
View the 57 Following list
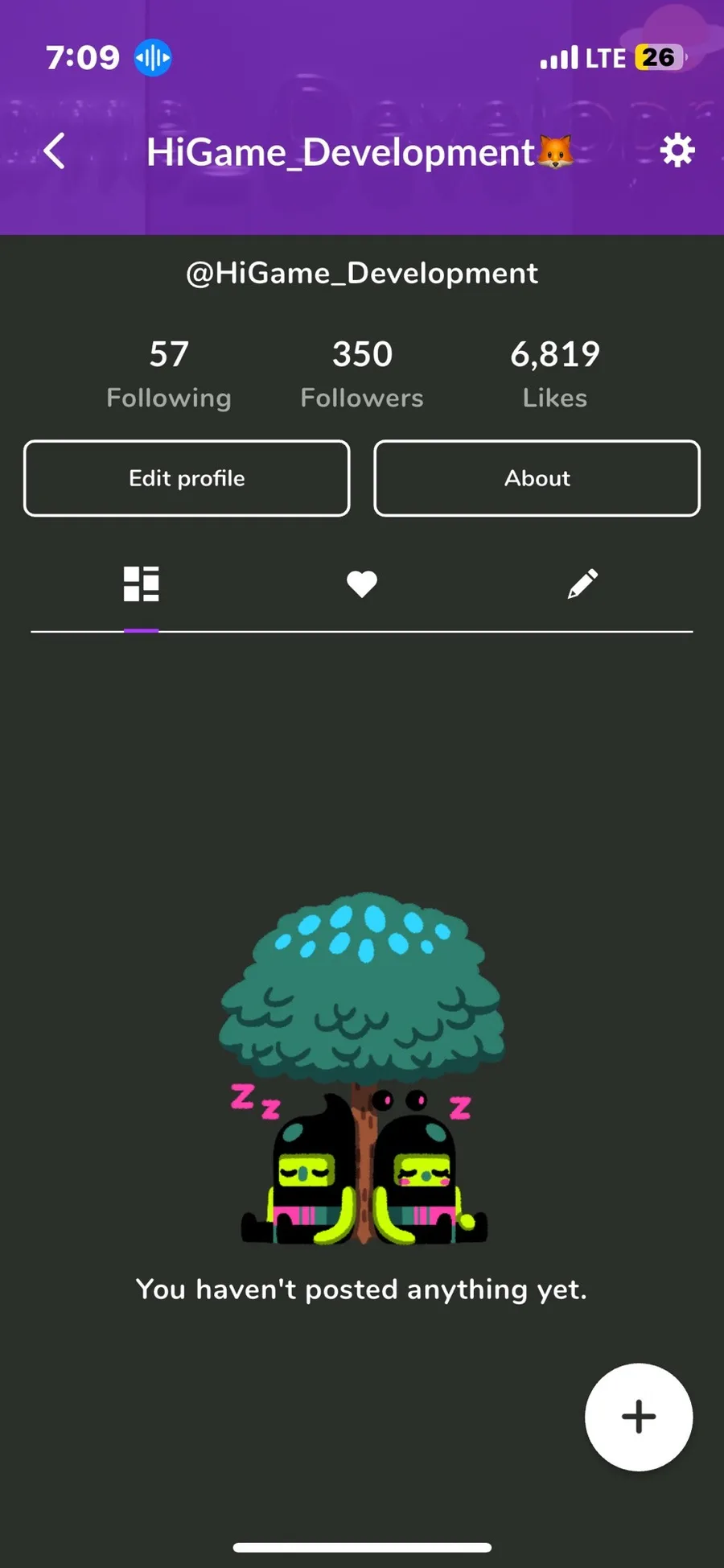169,374
